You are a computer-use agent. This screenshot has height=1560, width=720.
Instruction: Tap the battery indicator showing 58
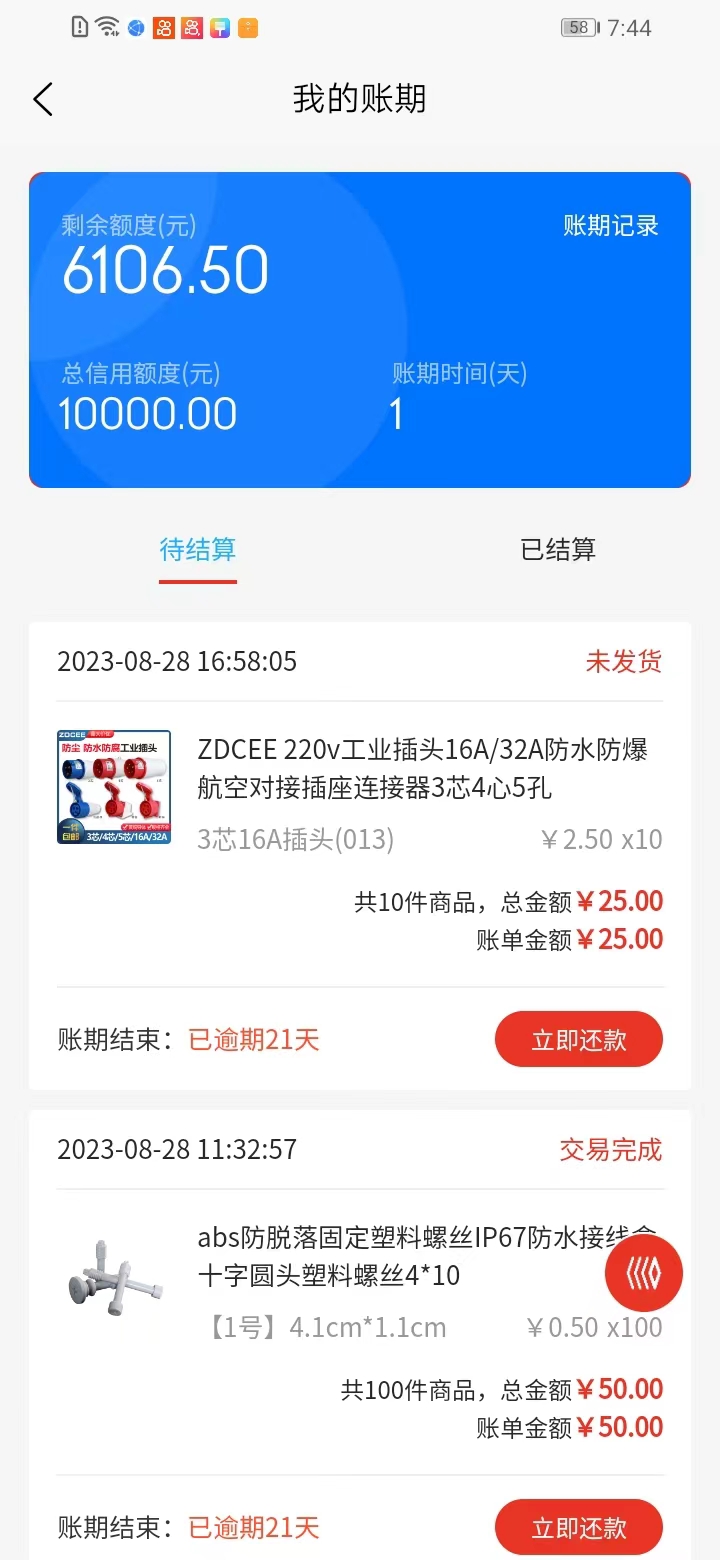[578, 28]
